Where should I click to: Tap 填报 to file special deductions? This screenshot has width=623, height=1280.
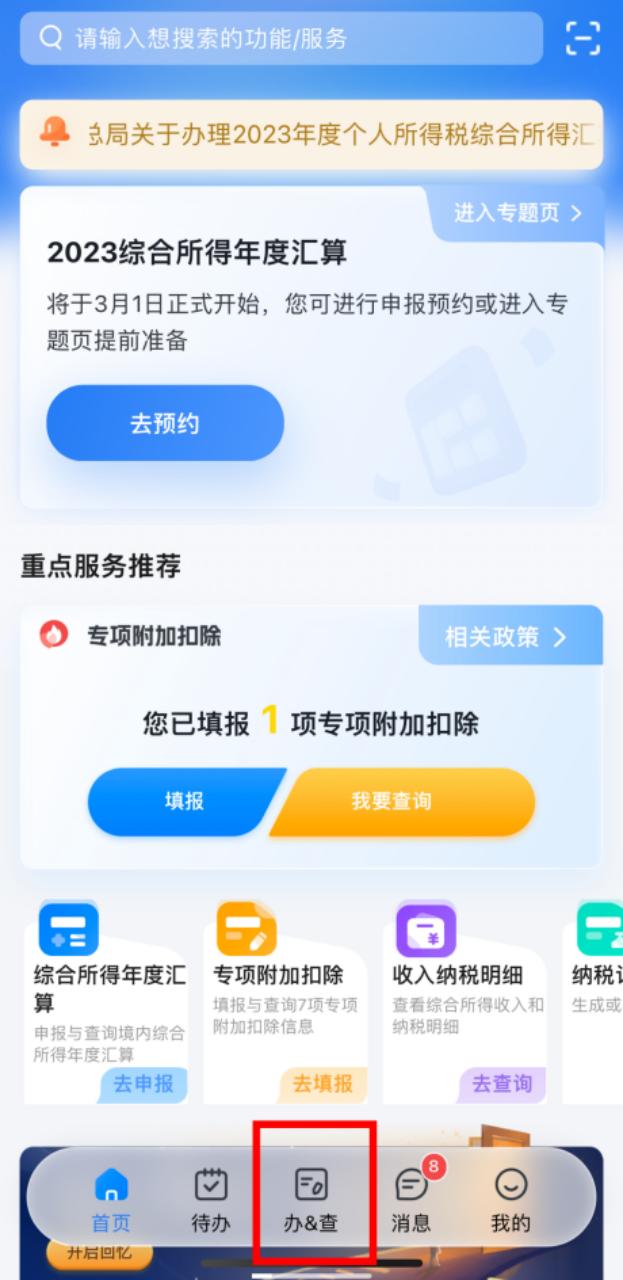coord(184,801)
